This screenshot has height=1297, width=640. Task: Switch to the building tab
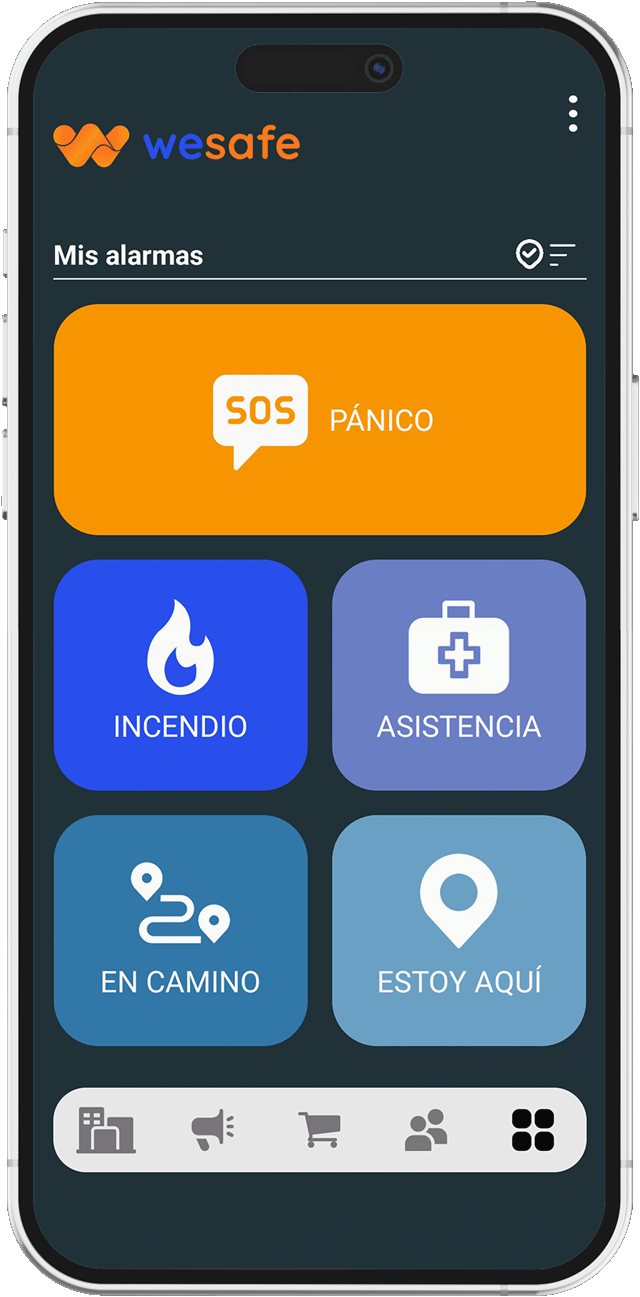106,1130
